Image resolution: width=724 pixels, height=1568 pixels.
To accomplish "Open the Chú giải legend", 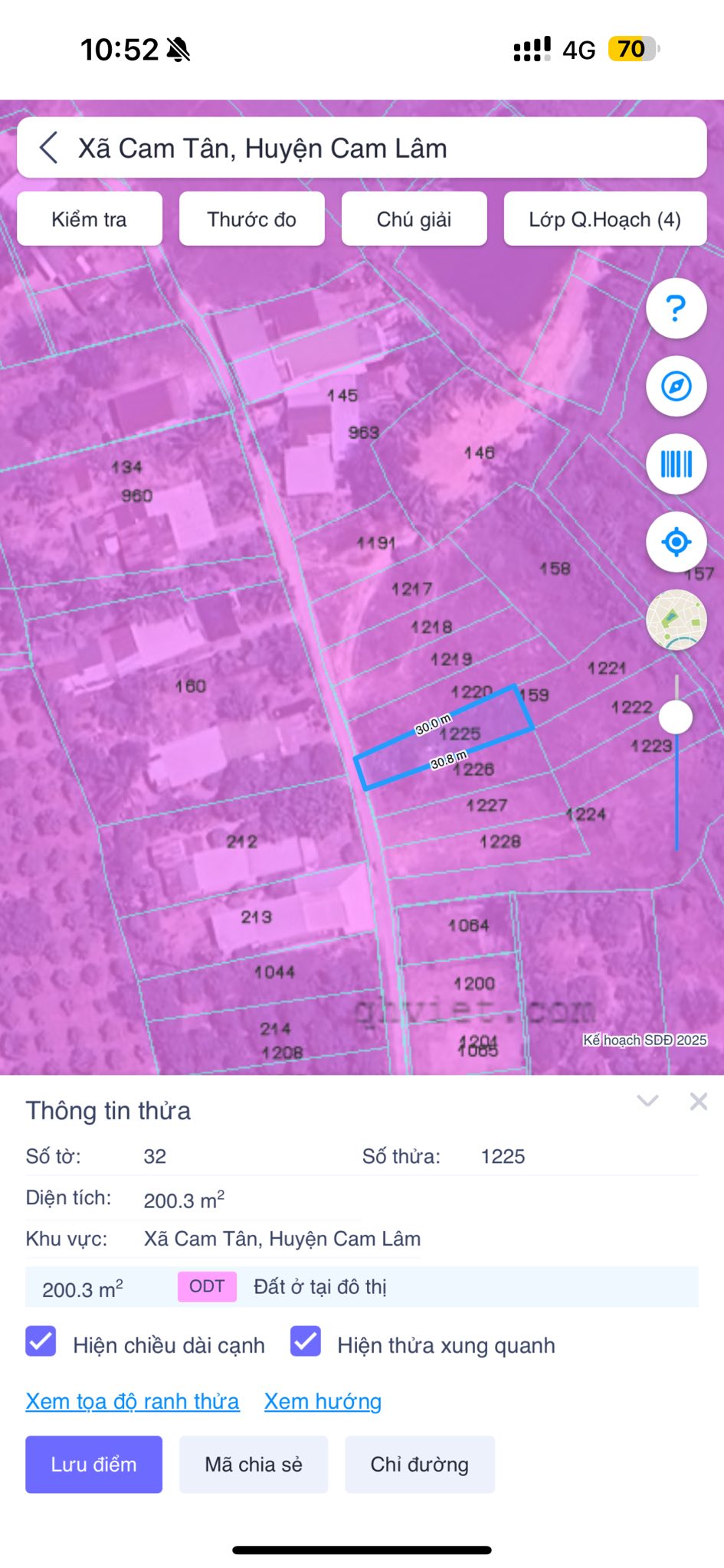I will [x=414, y=220].
